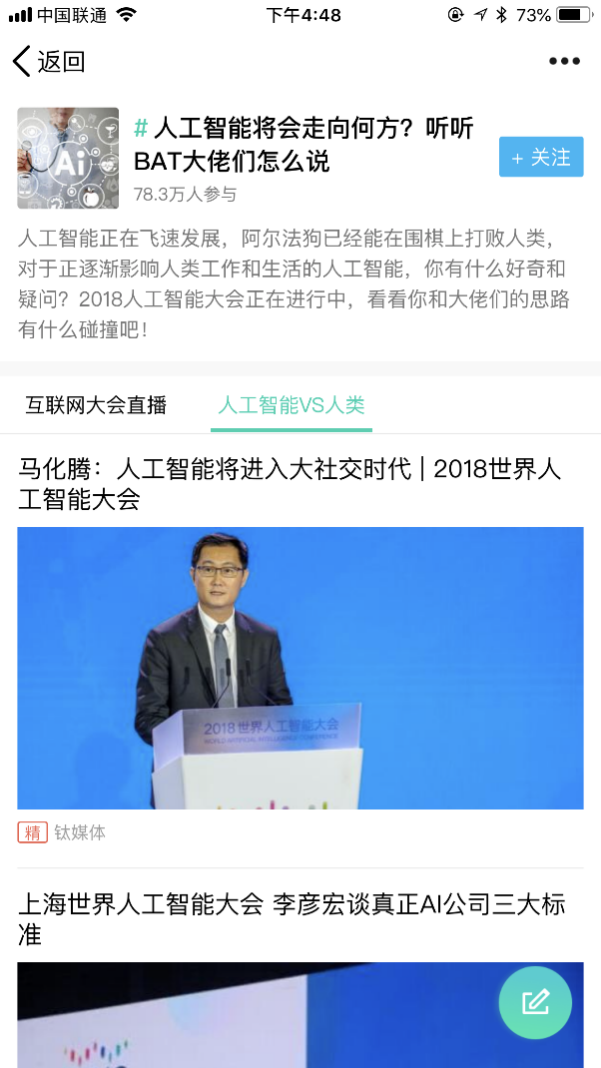Image resolution: width=601 pixels, height=1068 pixels.
Task: Compose a post with the pencil button
Action: [535, 1001]
